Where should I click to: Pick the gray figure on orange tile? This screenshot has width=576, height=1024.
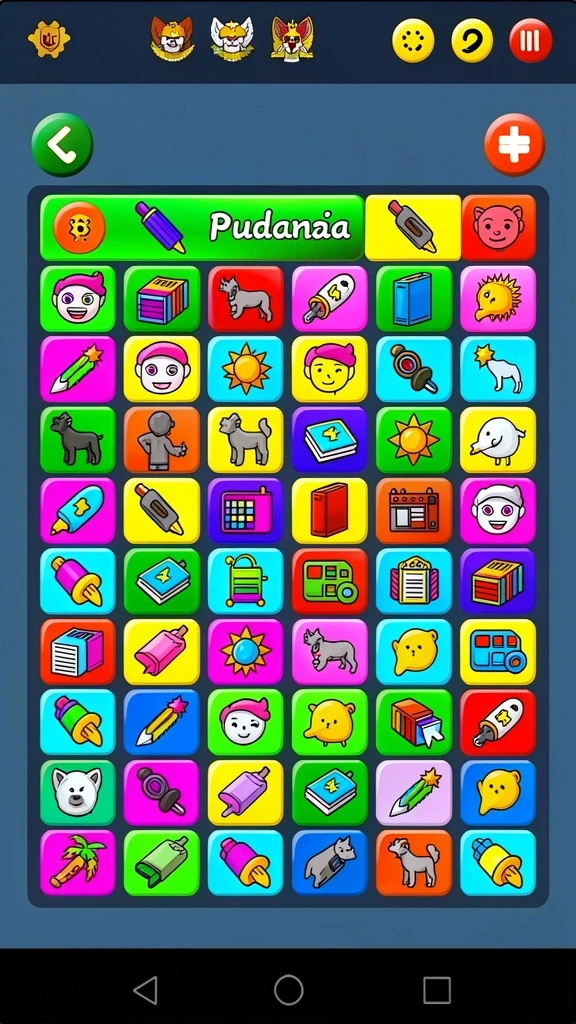coord(162,440)
